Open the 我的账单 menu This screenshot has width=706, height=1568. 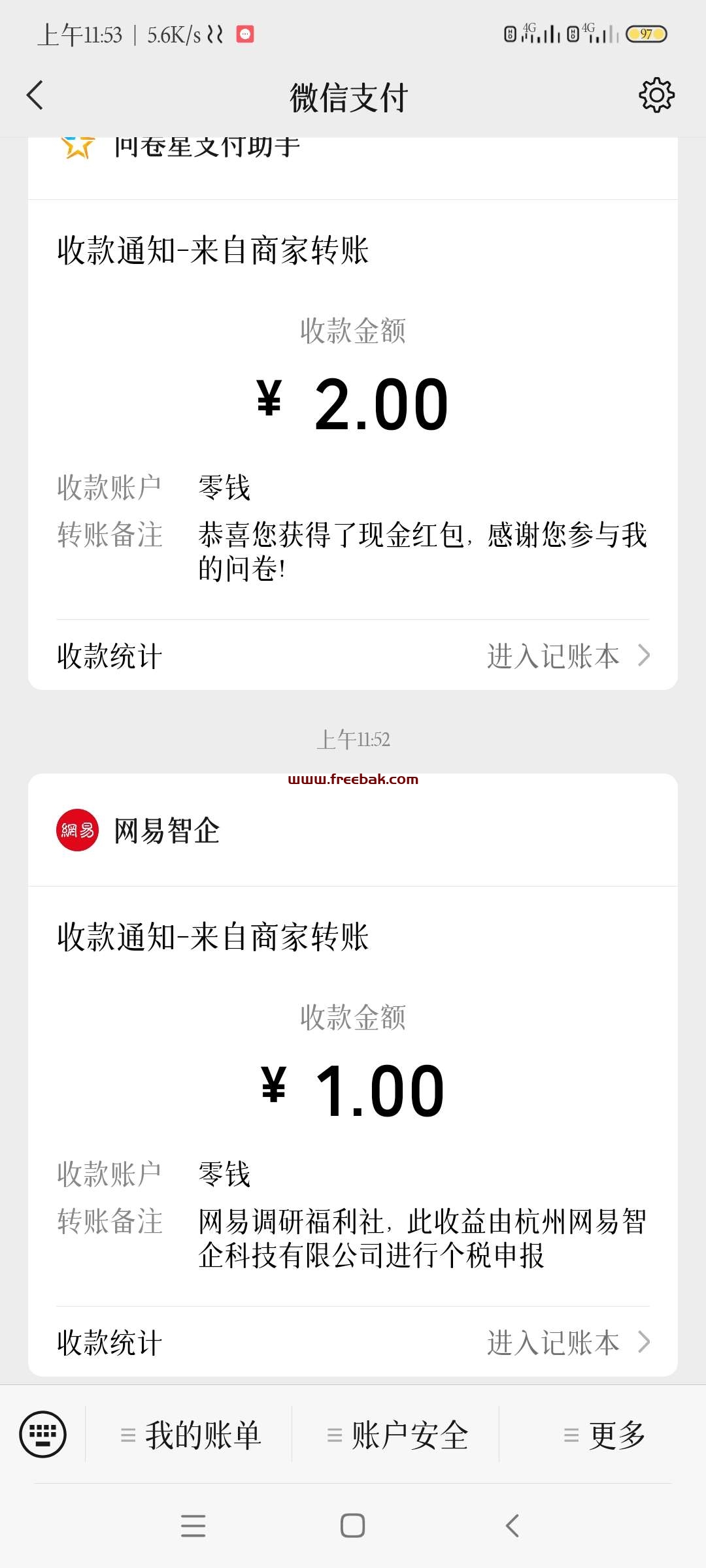(x=190, y=1435)
